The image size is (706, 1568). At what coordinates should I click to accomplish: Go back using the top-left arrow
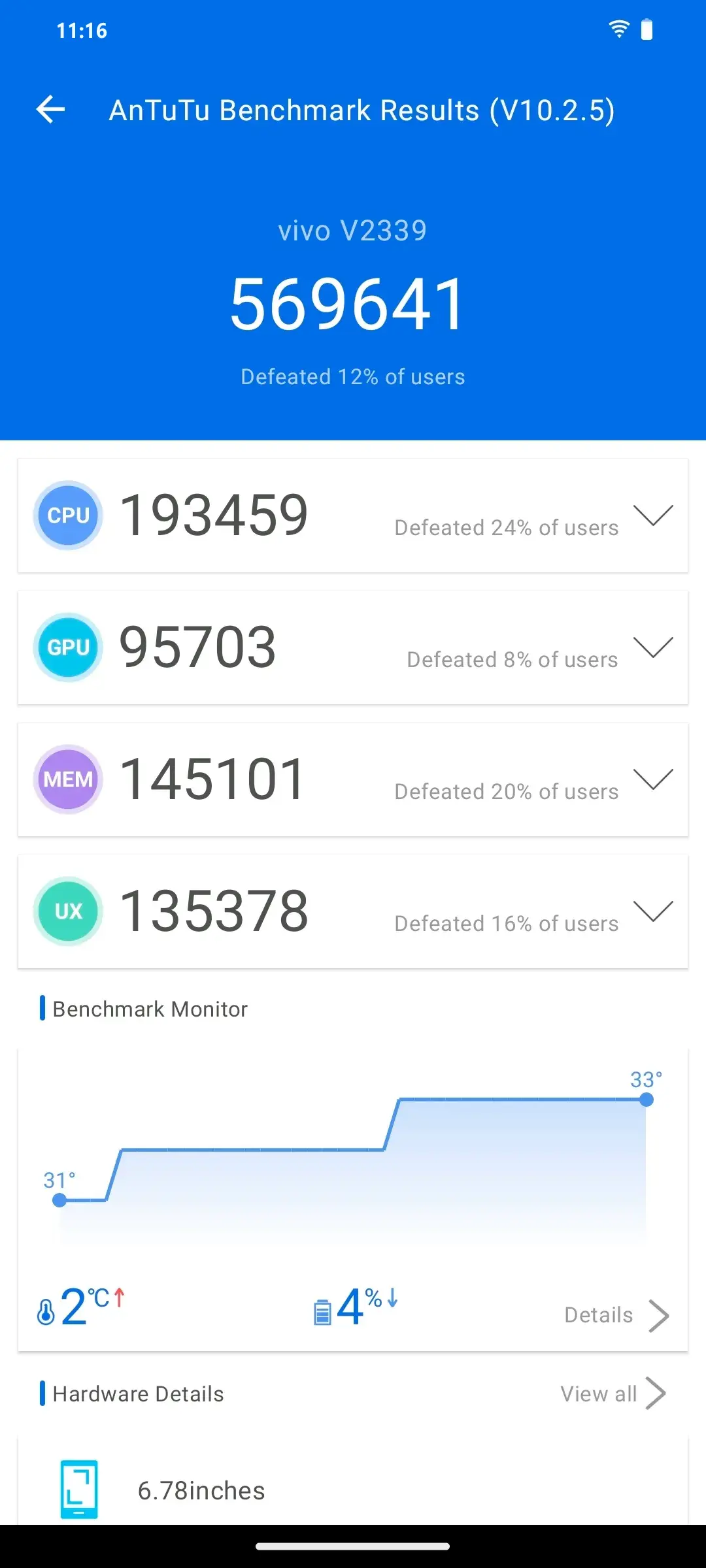(51, 109)
